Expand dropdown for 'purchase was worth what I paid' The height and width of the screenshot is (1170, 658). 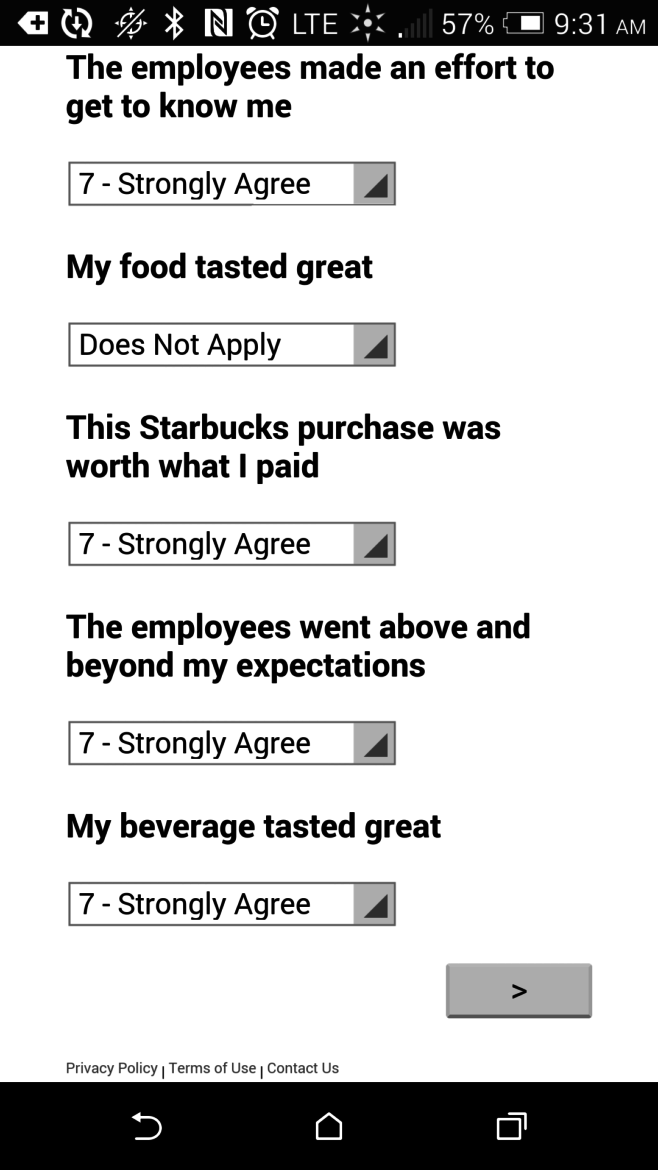click(231, 544)
